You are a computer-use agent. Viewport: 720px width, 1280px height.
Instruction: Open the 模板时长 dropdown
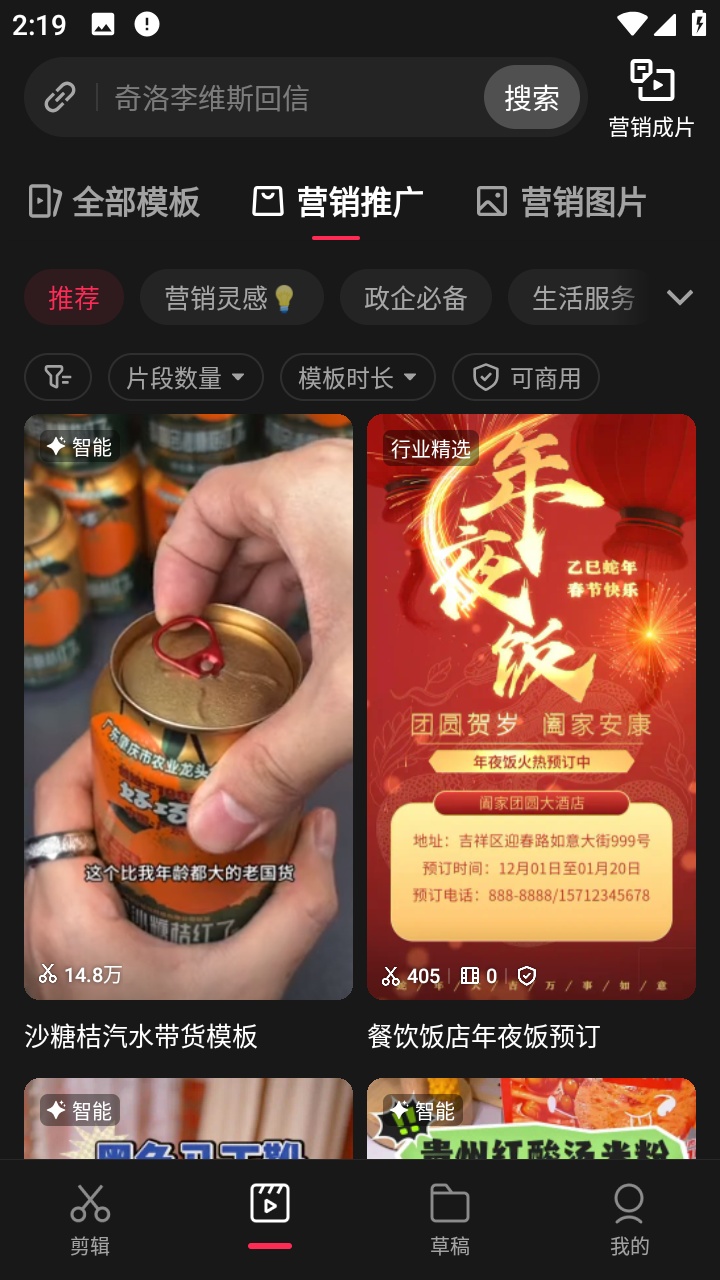tap(357, 378)
